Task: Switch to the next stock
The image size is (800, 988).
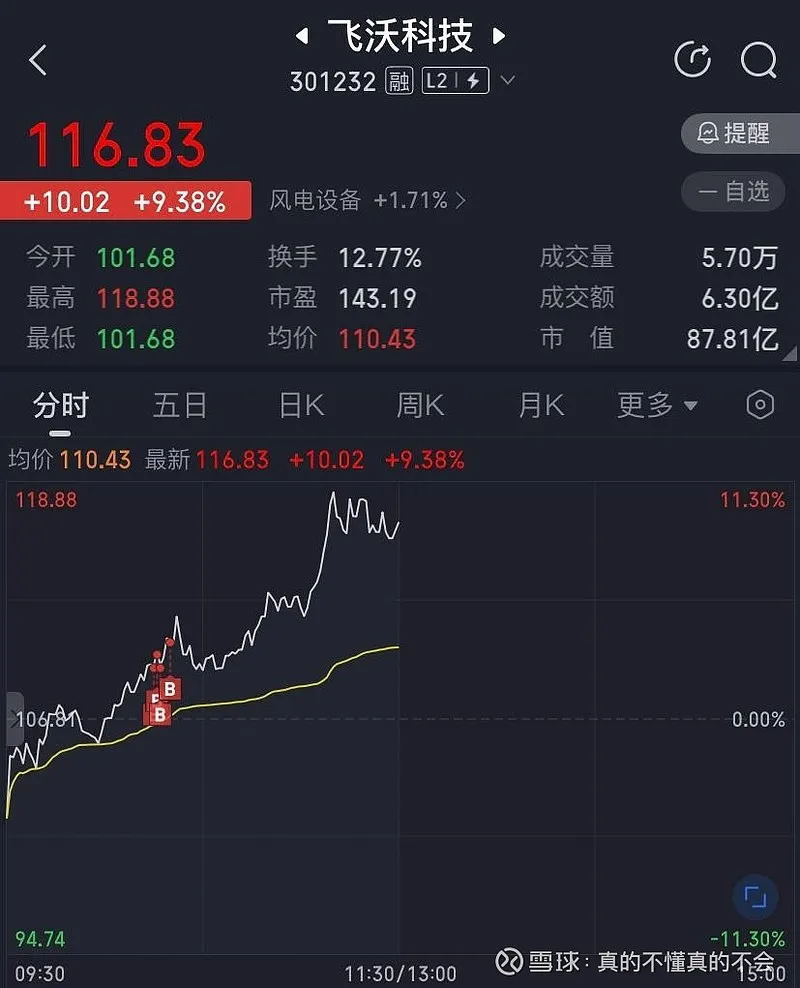Action: click(499, 38)
